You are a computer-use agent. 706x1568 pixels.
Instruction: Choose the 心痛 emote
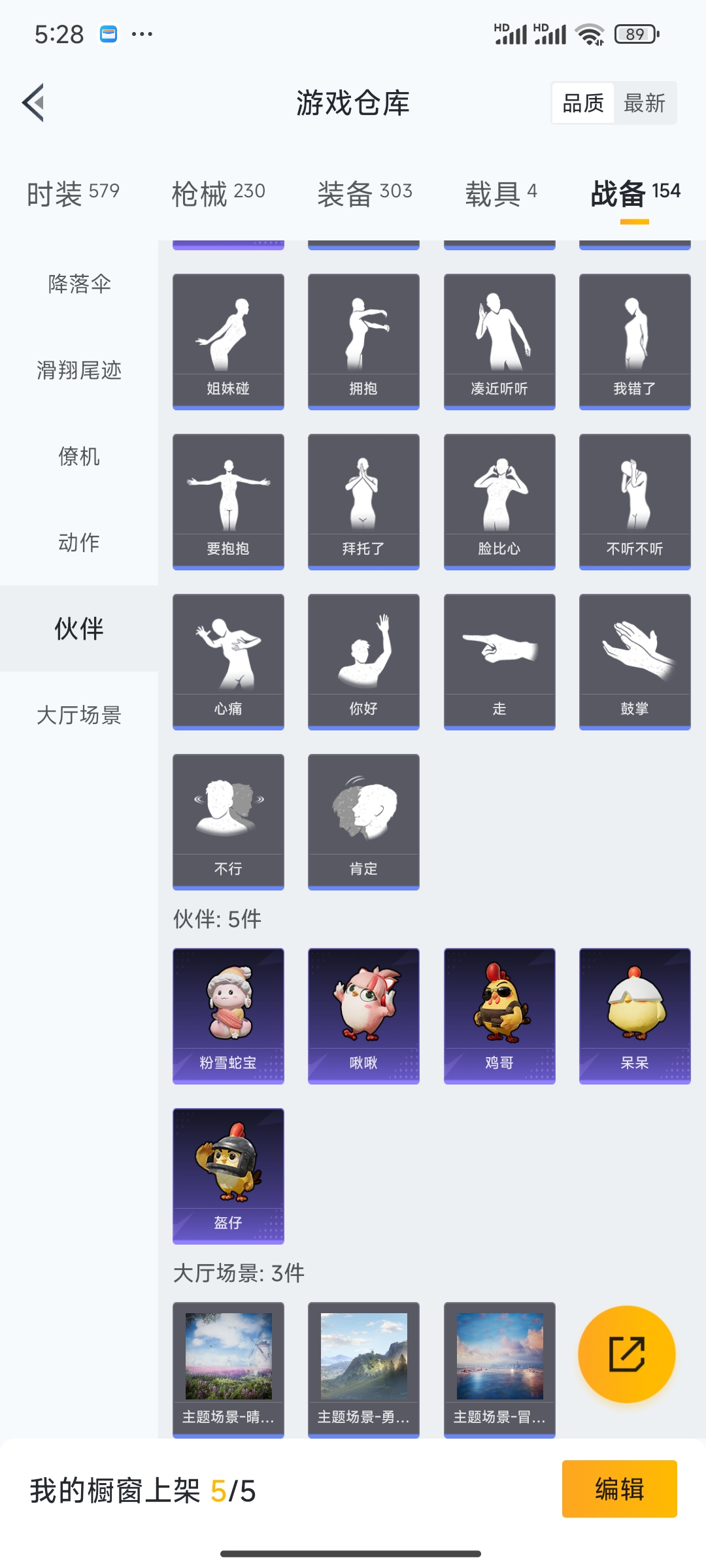[228, 660]
